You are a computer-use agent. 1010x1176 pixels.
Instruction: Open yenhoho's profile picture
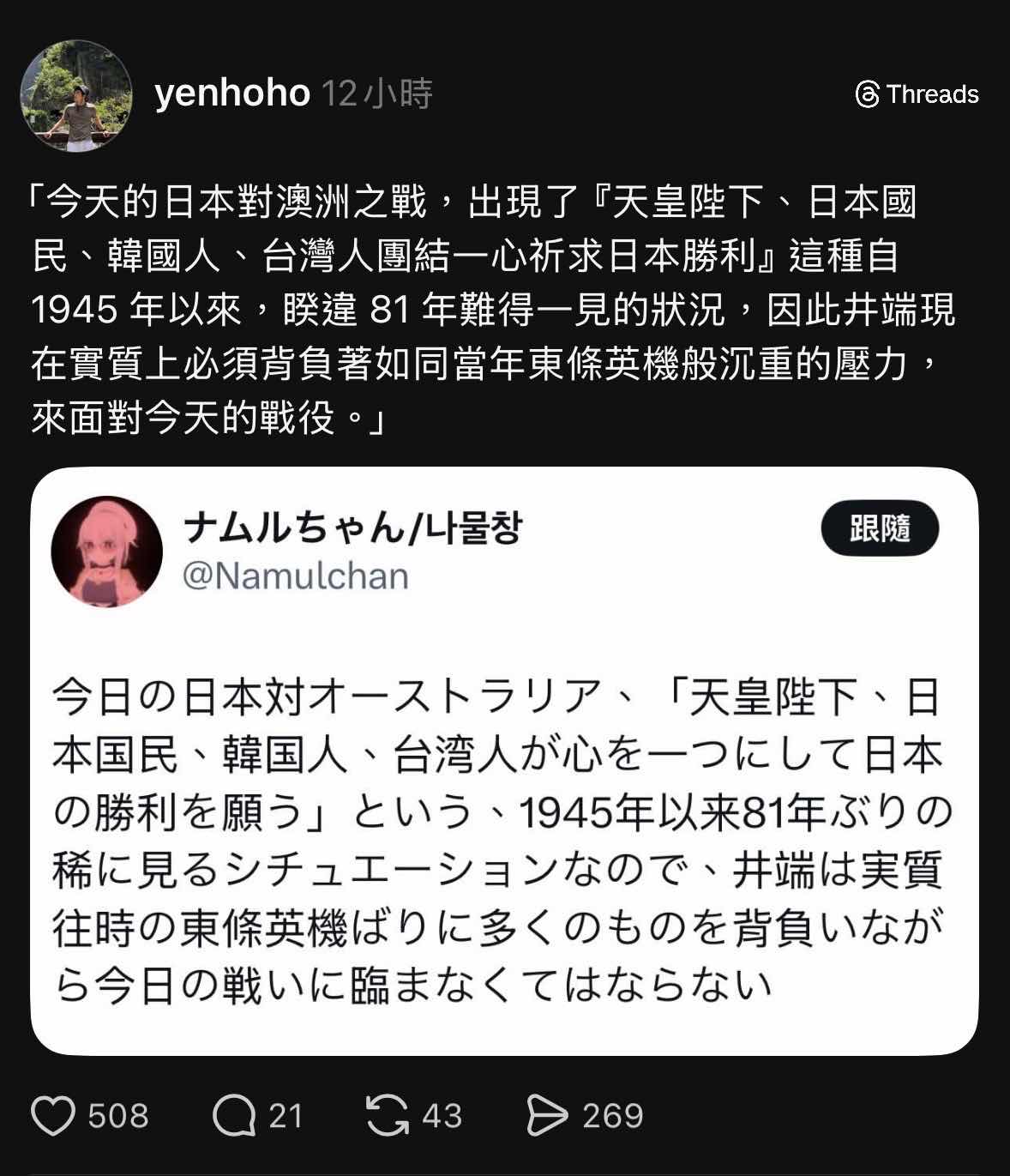pyautogui.click(x=76, y=95)
